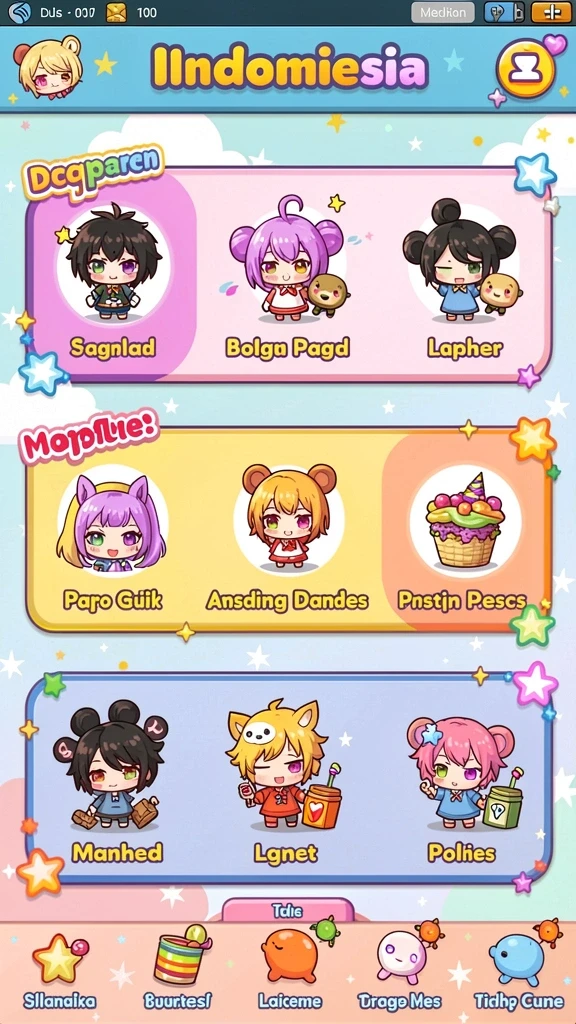
Task: Open the Pnstjn Pescs cupcake item
Action: pyautogui.click(x=464, y=532)
